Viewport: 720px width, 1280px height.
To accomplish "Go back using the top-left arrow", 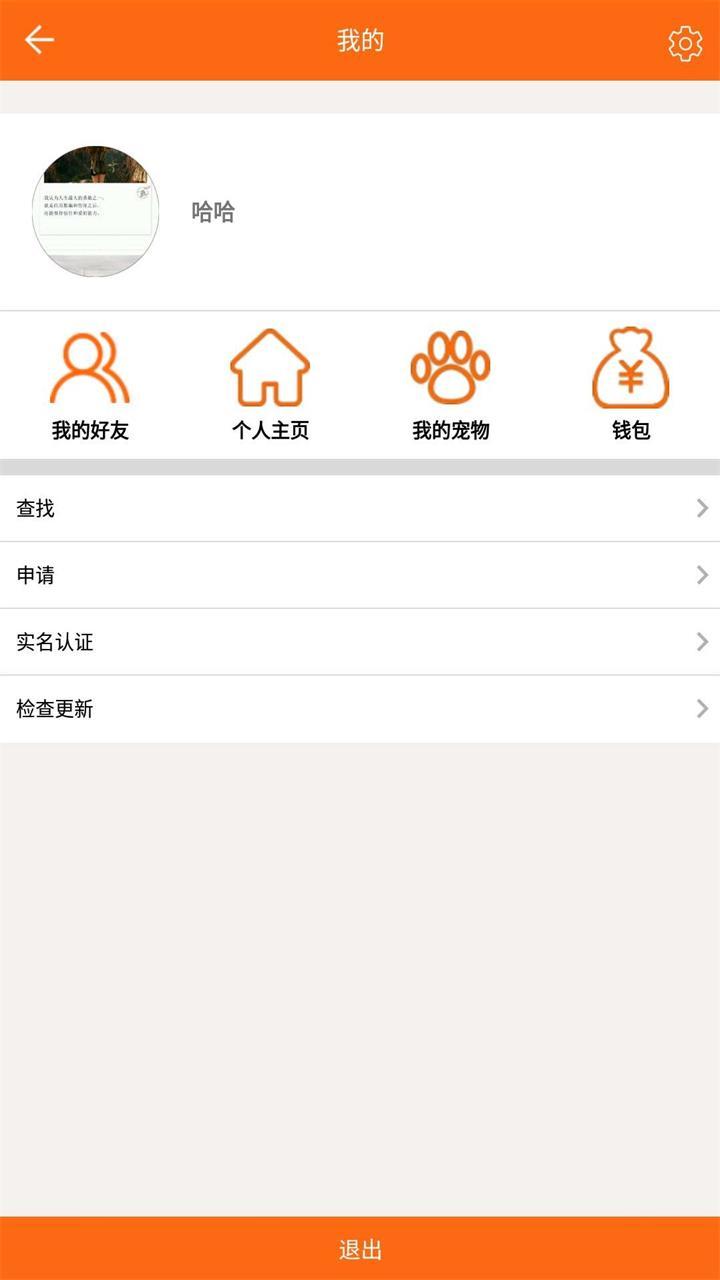I will click(x=39, y=40).
